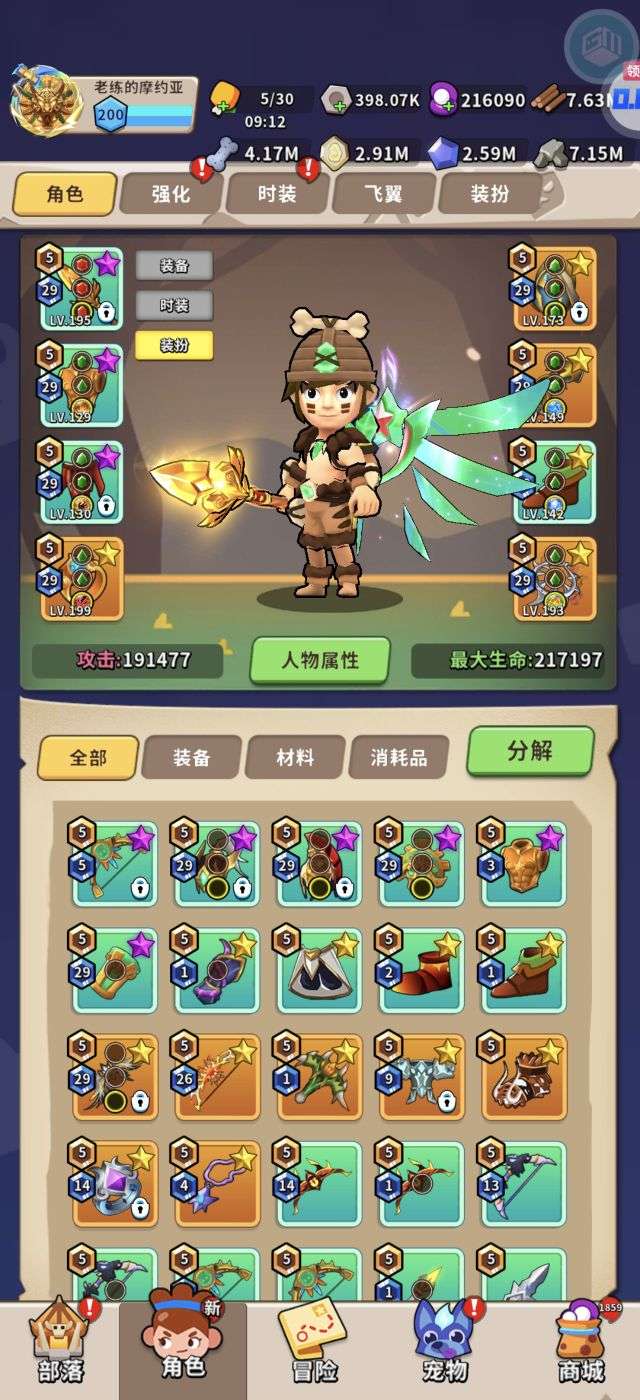
Task: Open the 时装 tab
Action: [x=277, y=194]
